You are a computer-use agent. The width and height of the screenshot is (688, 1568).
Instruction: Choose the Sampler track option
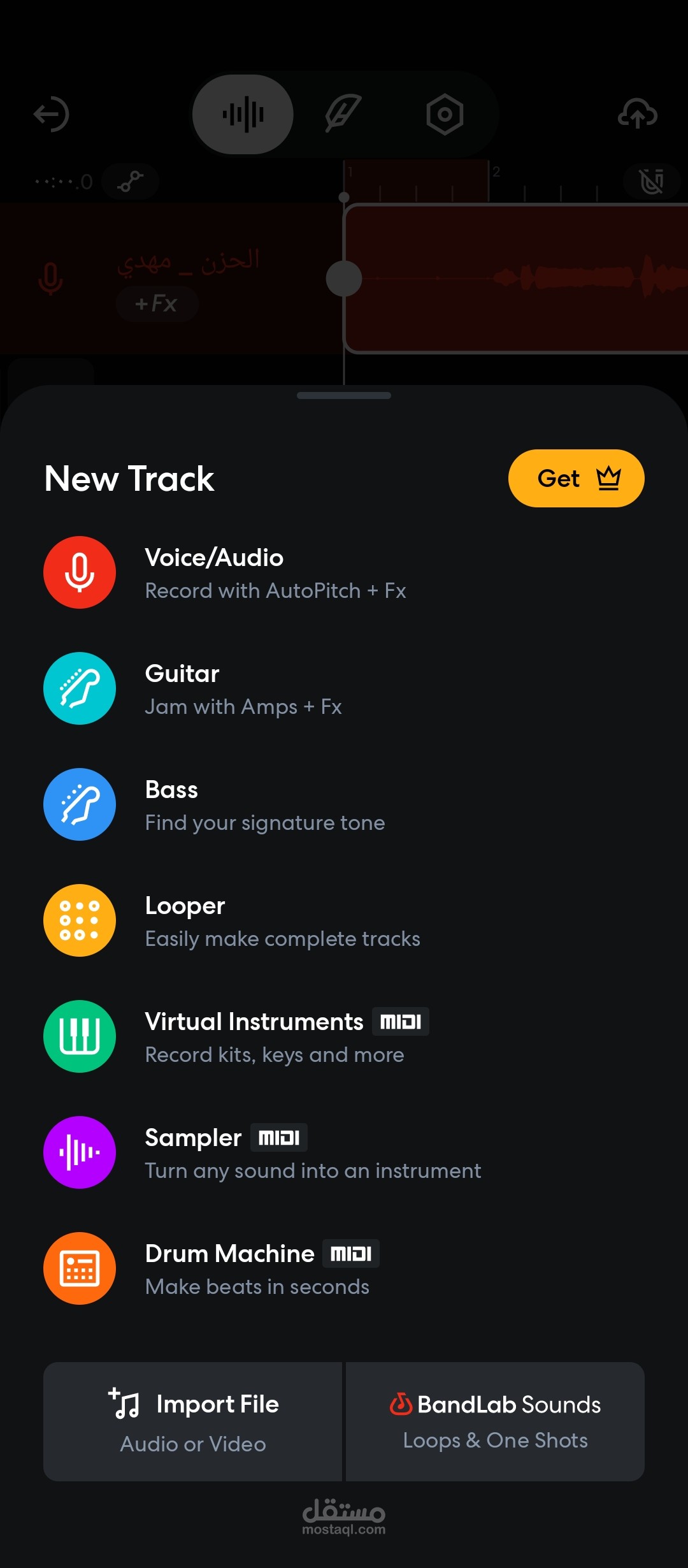[x=344, y=1152]
